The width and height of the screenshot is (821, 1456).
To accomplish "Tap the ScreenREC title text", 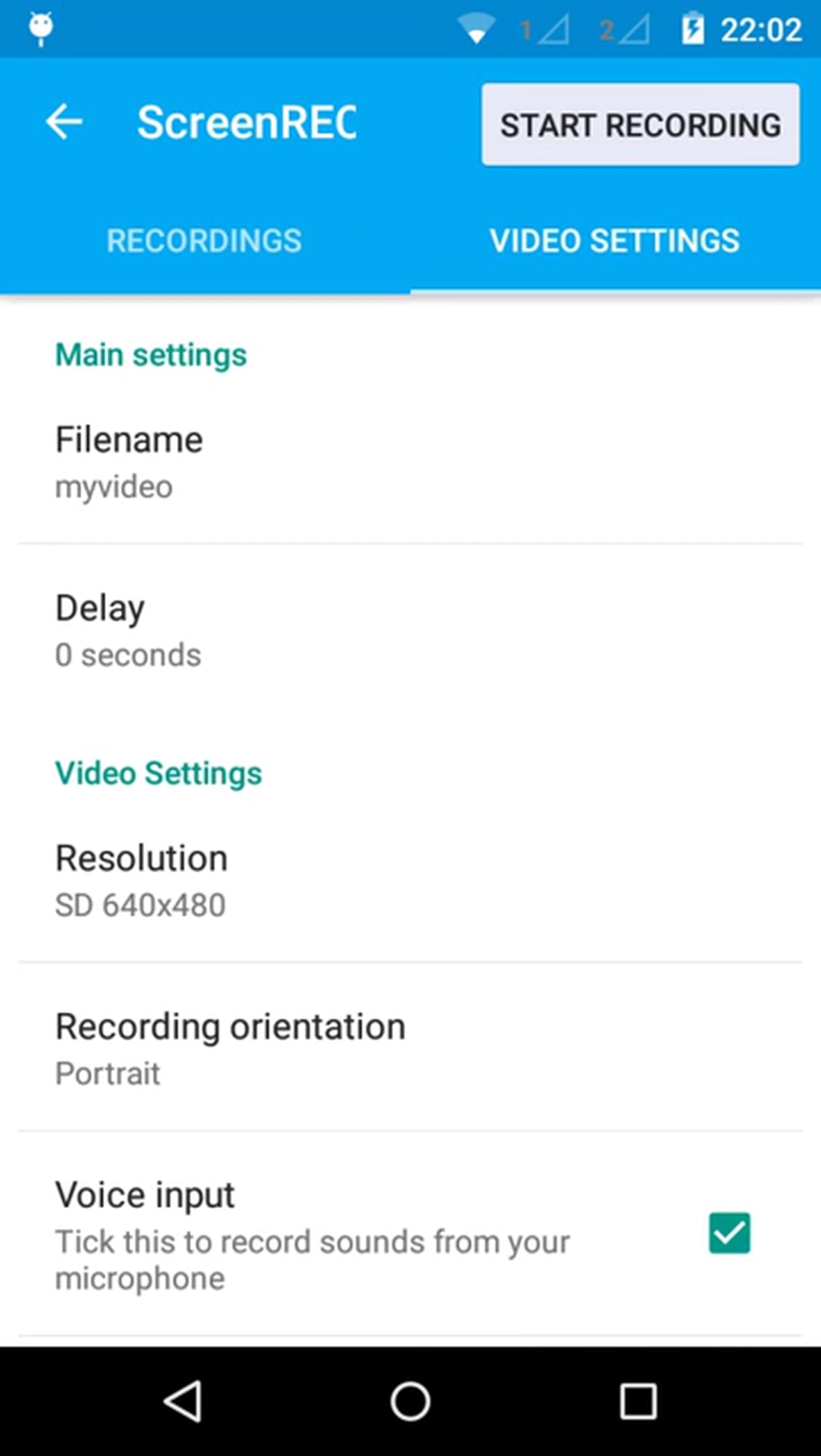I will click(249, 122).
